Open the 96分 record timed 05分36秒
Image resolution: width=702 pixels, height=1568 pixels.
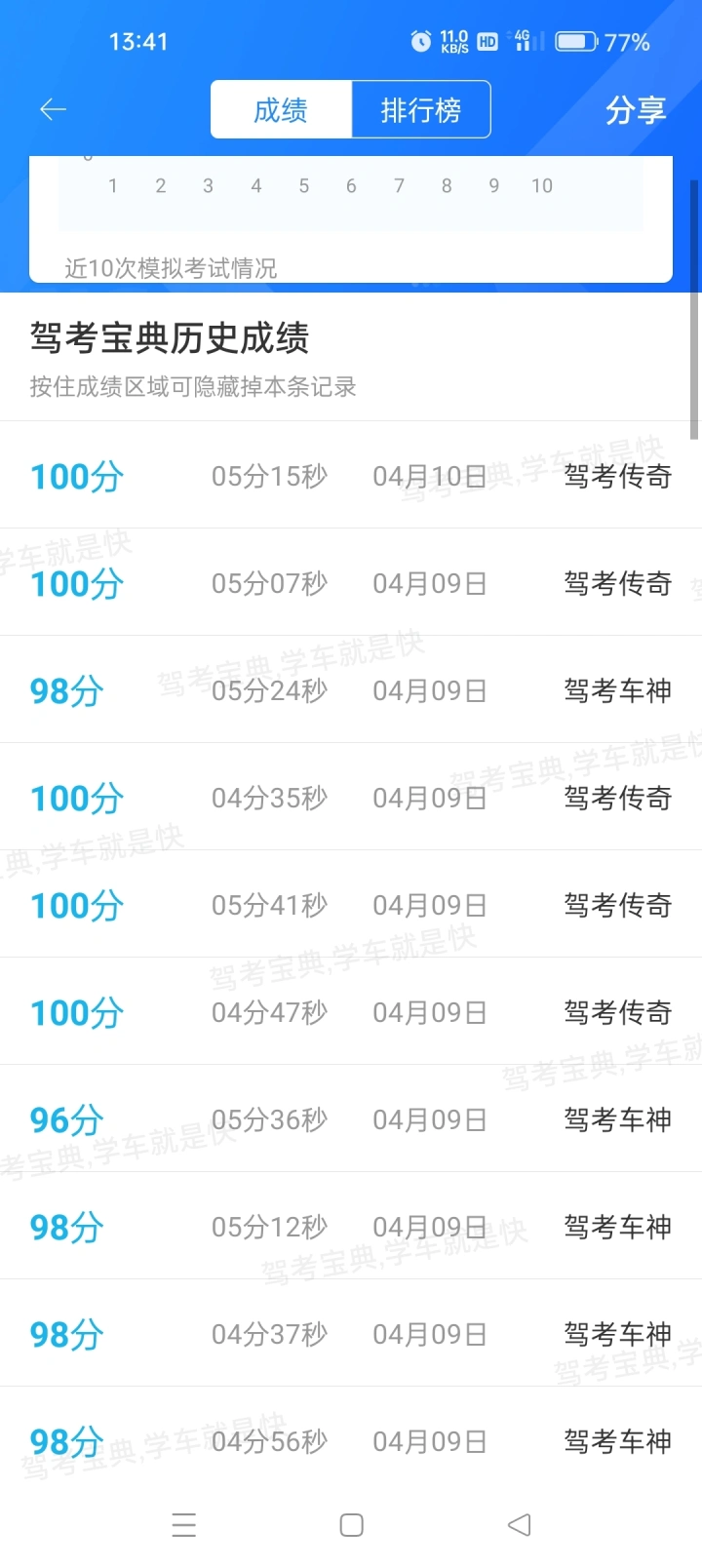click(351, 1119)
